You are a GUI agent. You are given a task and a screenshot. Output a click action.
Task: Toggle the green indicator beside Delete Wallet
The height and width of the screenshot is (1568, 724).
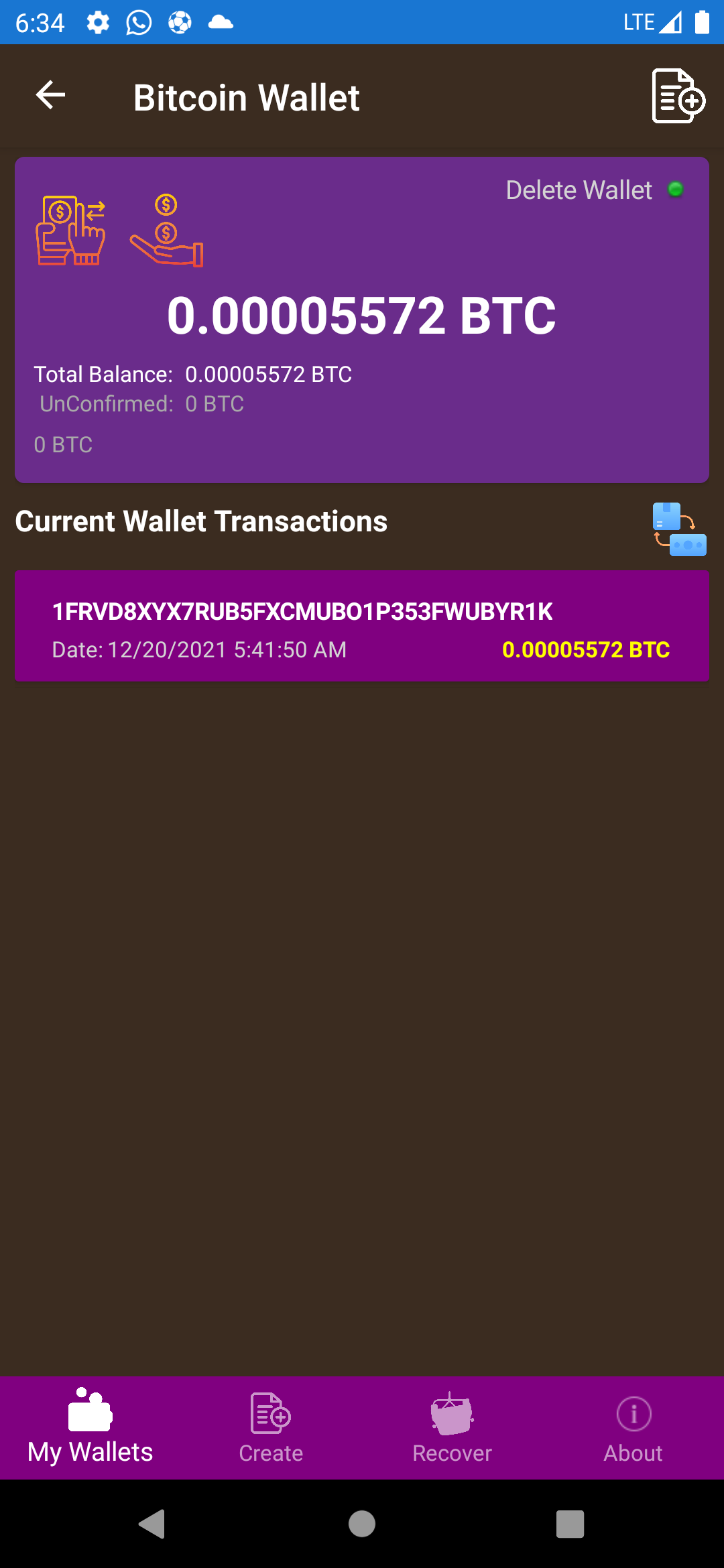coord(676,190)
